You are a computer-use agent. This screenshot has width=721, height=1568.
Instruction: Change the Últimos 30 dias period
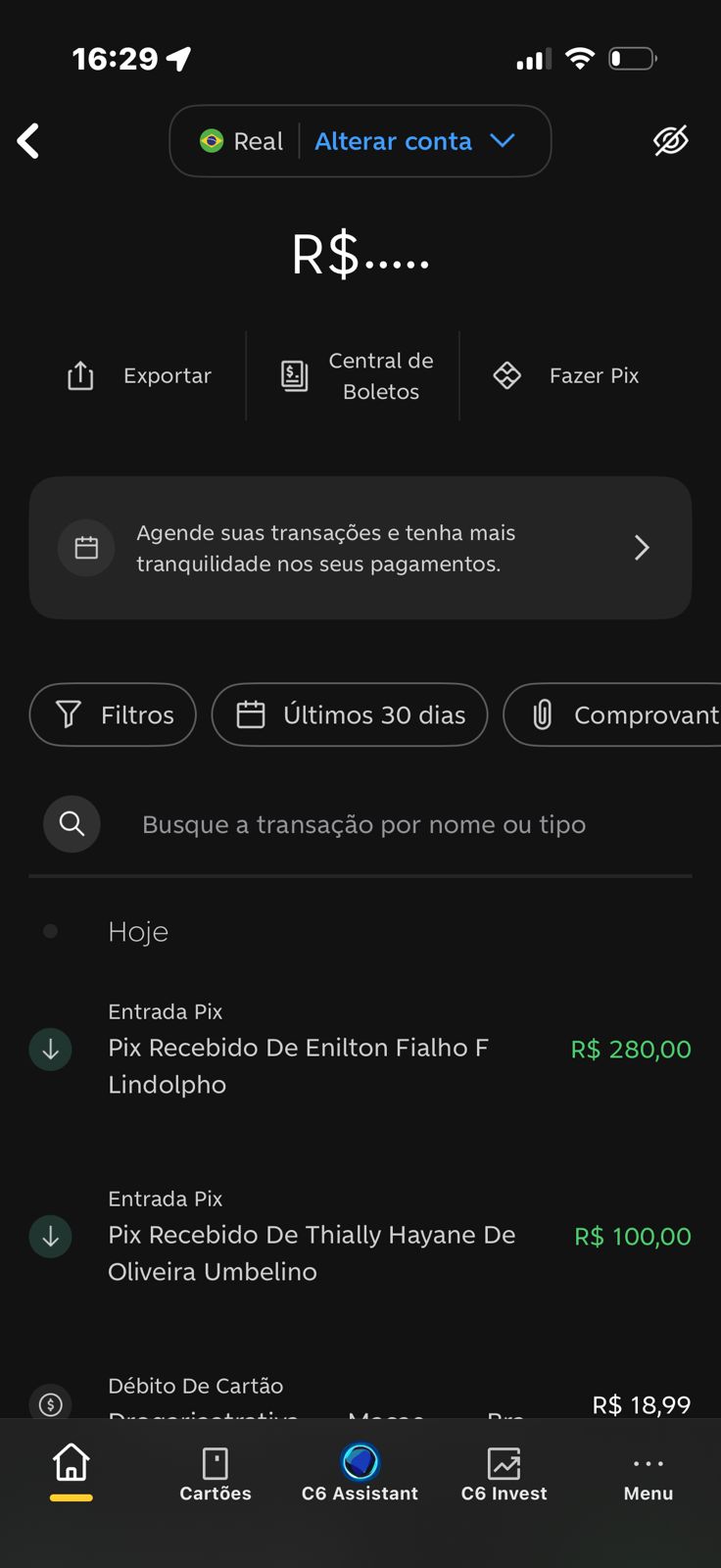[350, 714]
